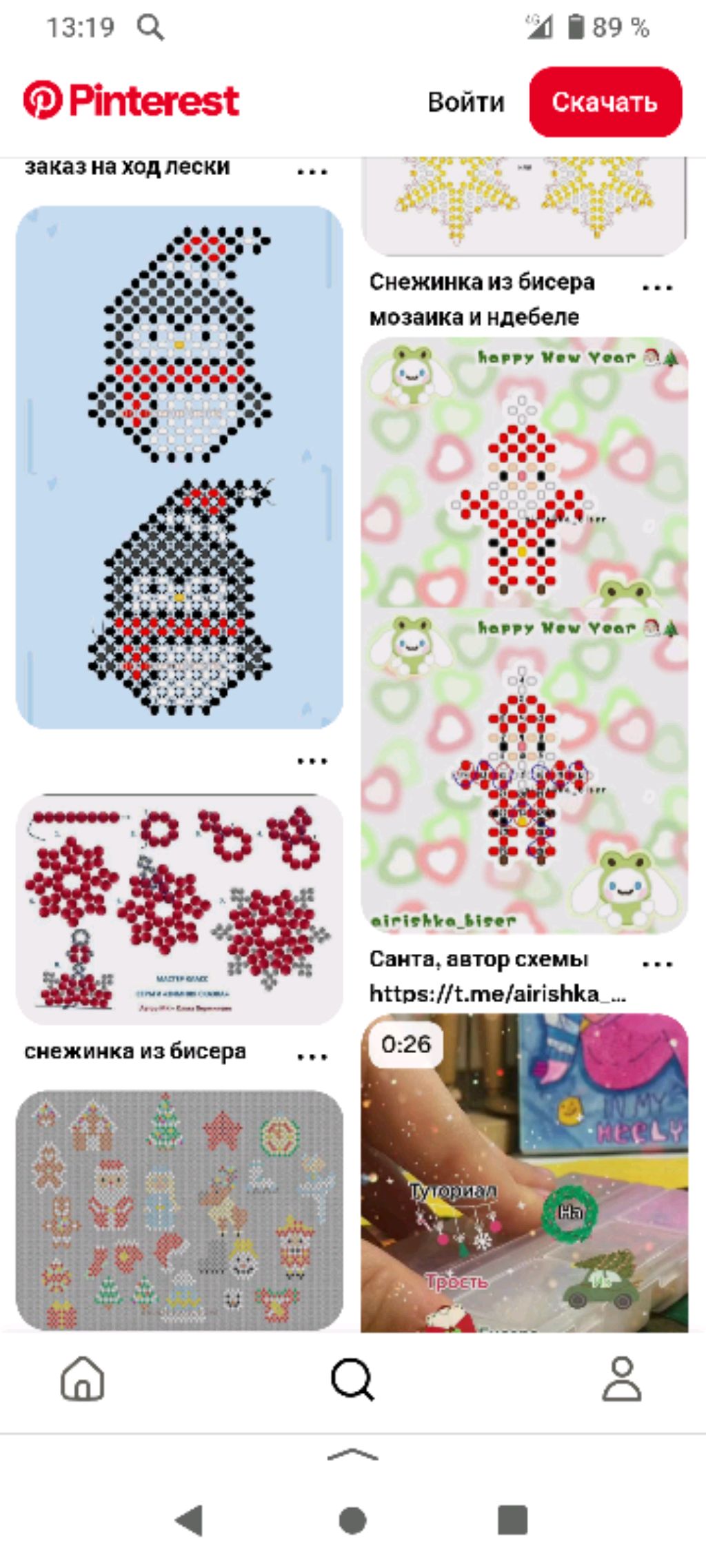
Task: Open the 0:26 video tutorial pin
Action: [524, 1172]
